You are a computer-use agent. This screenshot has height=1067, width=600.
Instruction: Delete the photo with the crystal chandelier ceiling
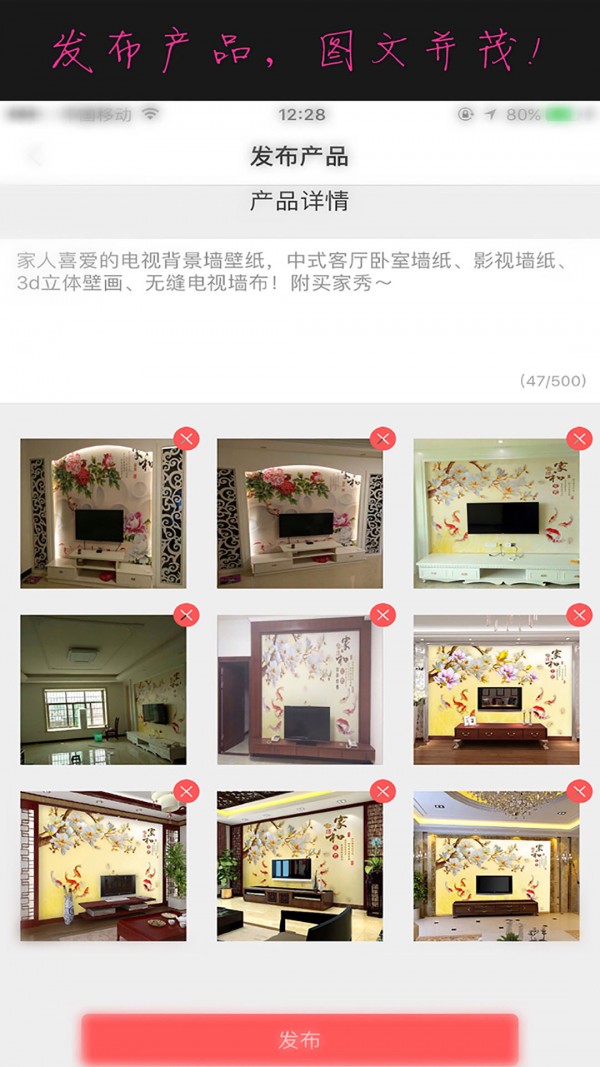pyautogui.click(x=579, y=792)
